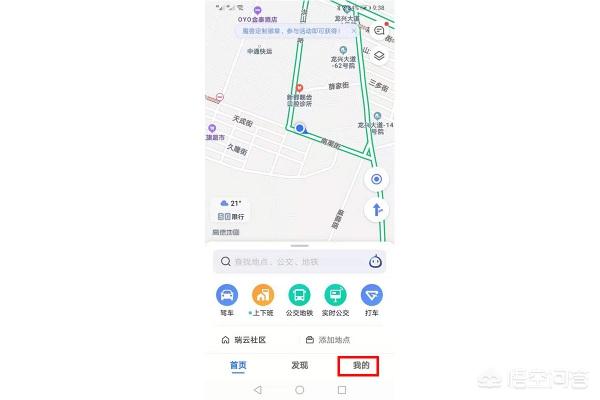Recenter map on my location
600x400 pixels.
point(377,179)
